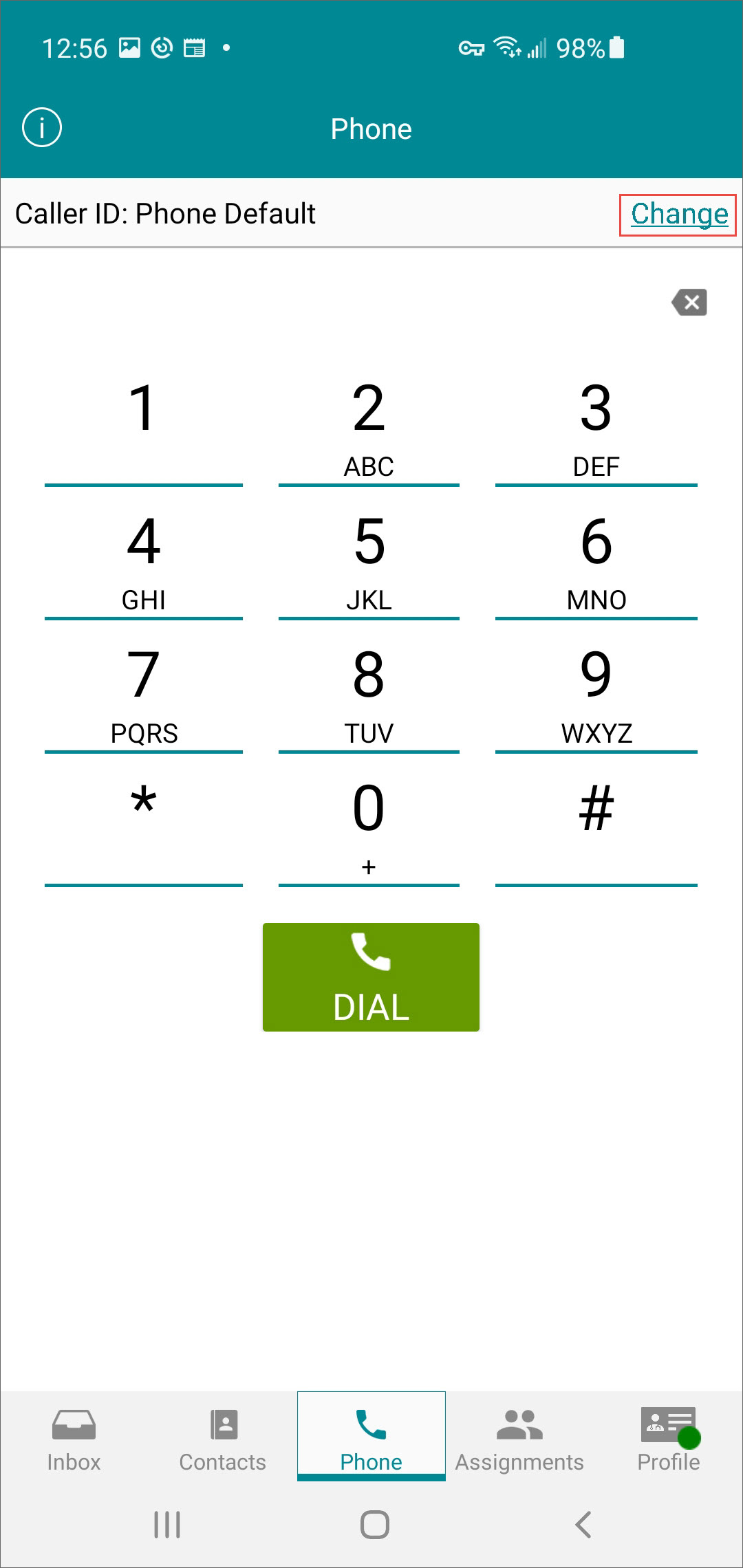Delete last digit with backspace icon
743x1568 pixels.
pyautogui.click(x=689, y=302)
